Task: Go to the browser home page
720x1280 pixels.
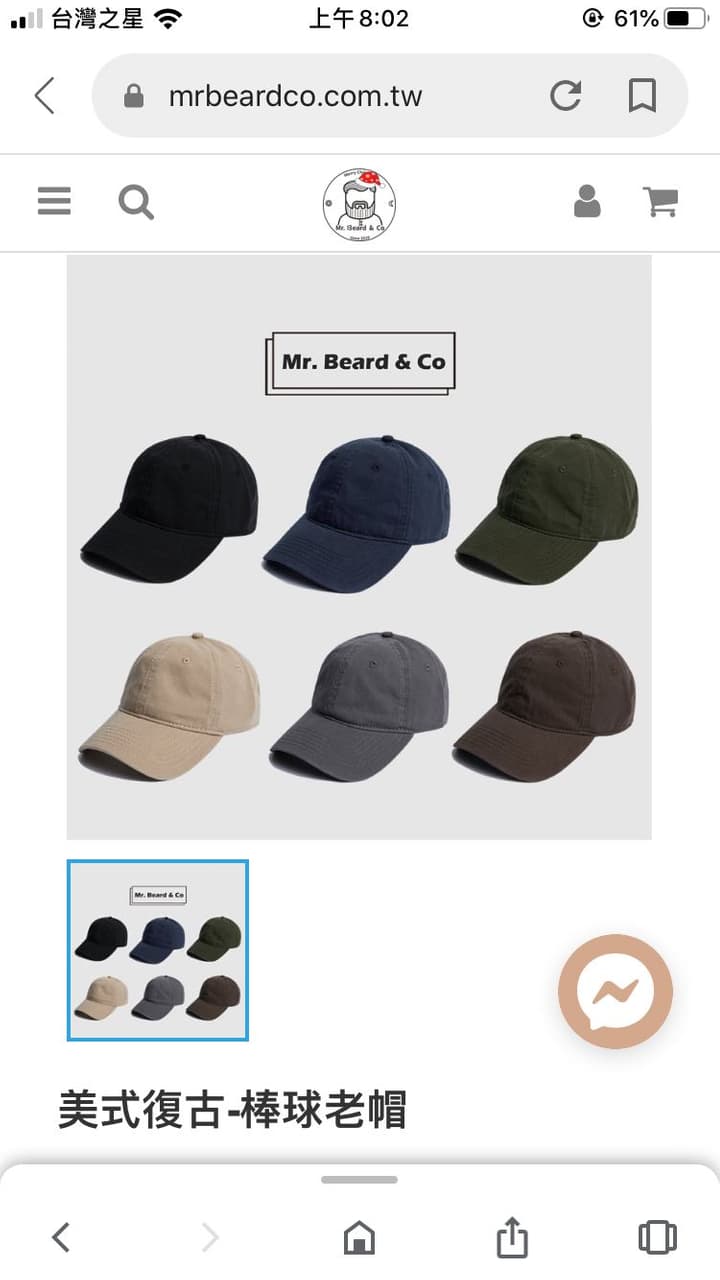Action: 359,1238
